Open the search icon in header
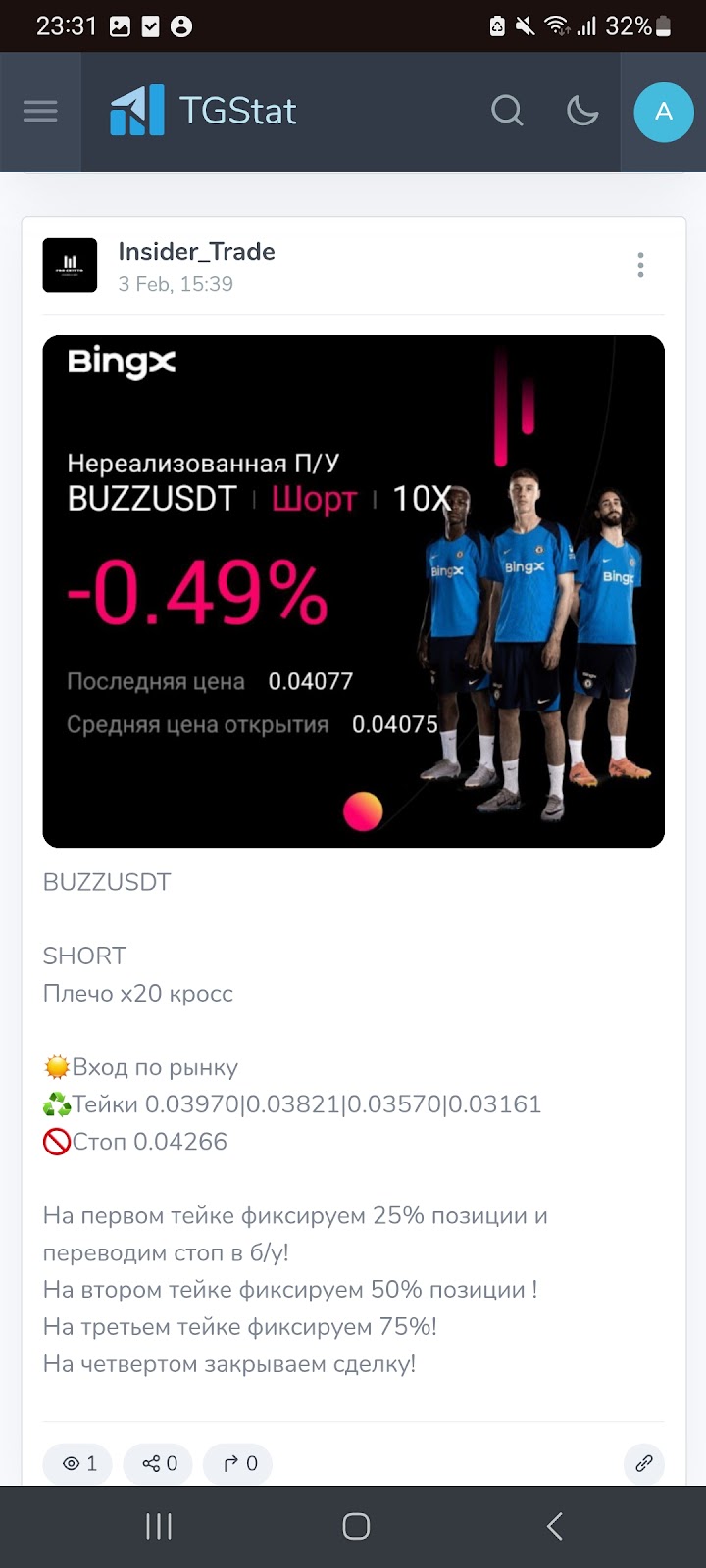The image size is (706, 1568). click(507, 111)
